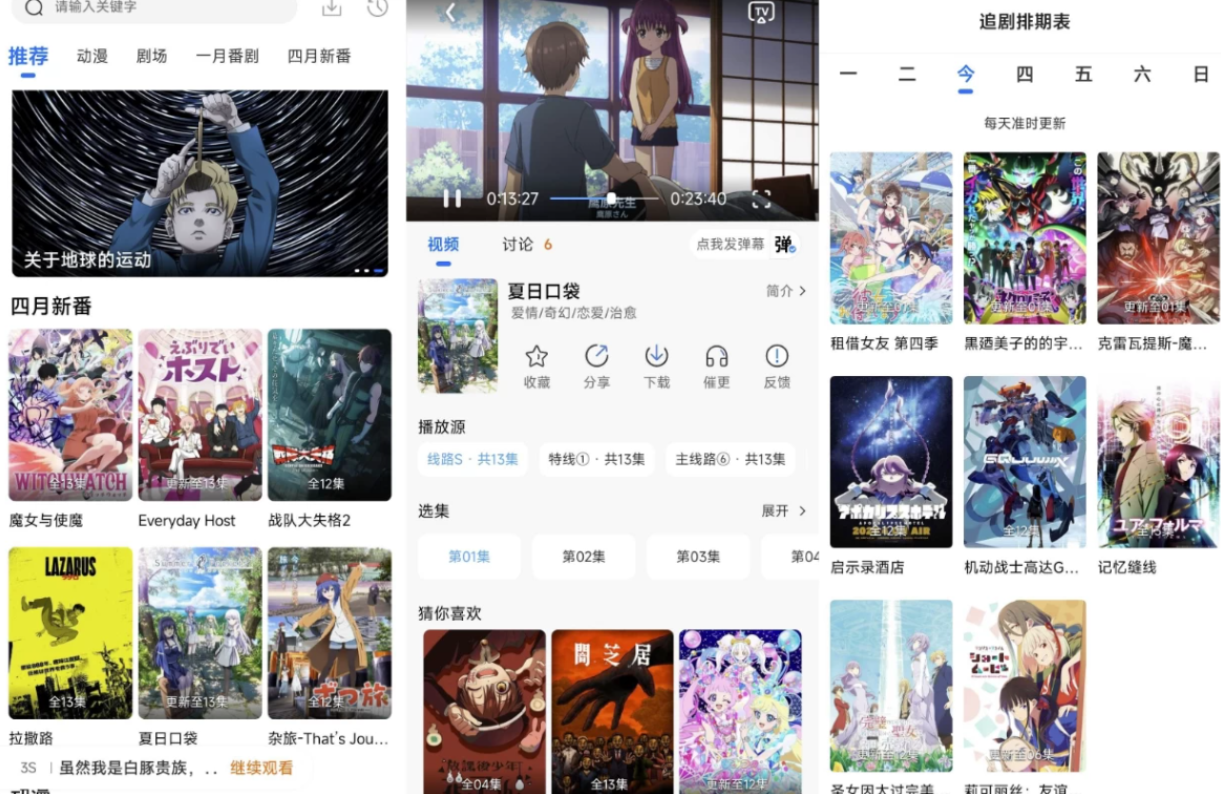This screenshot has width=1221, height=794.
Task: Expand the episode list with 展开
Action: (x=783, y=511)
